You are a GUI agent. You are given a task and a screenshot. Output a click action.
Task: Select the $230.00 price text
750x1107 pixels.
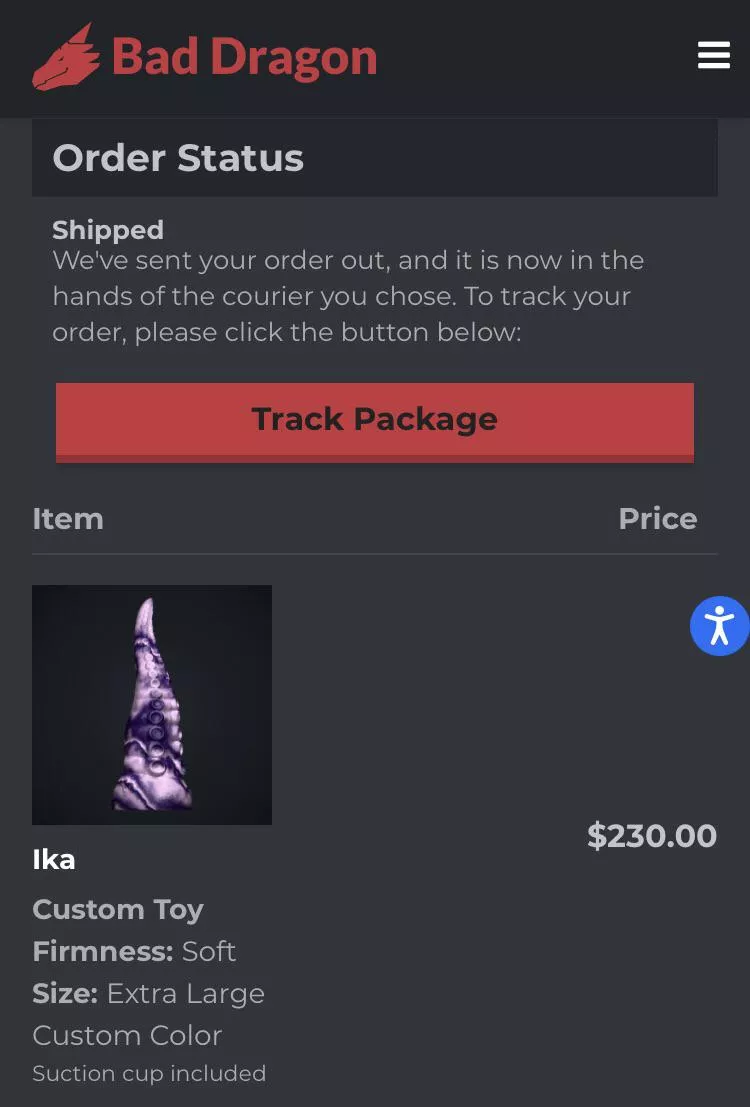tap(652, 835)
